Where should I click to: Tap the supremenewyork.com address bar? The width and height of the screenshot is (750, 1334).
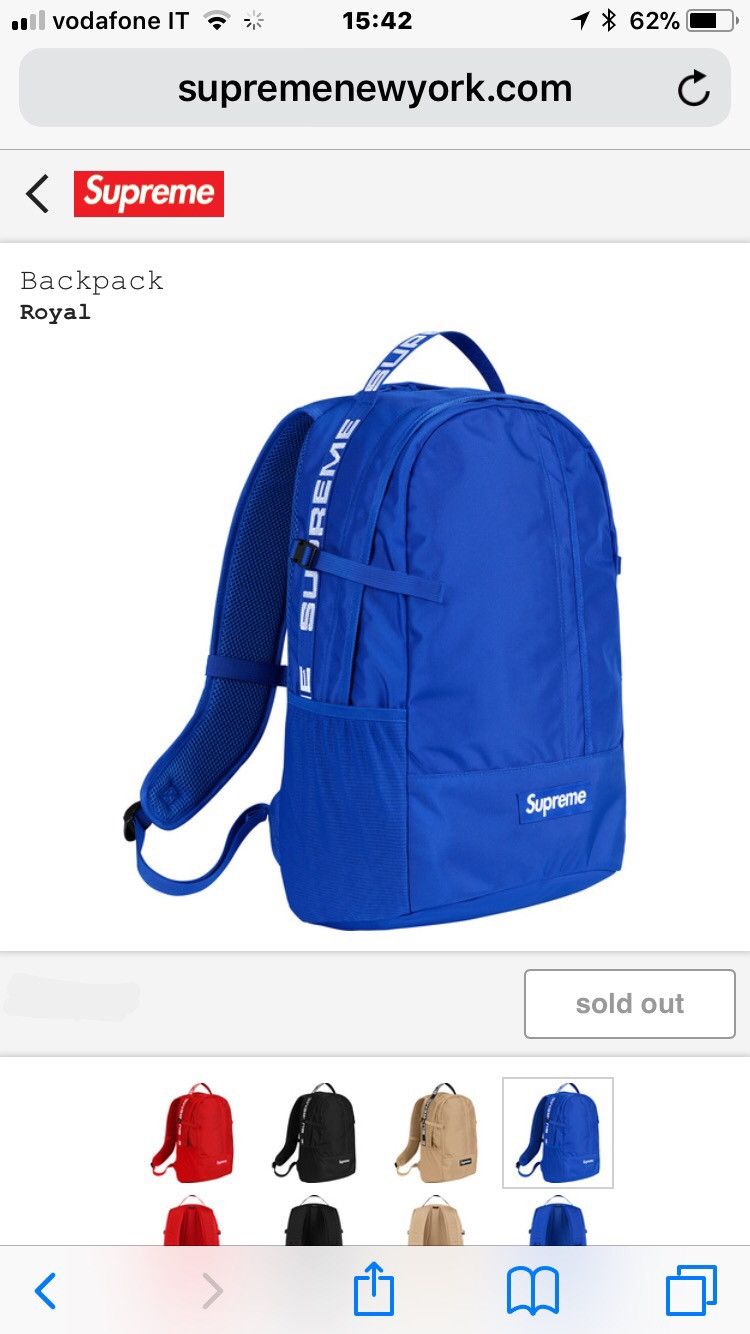[x=374, y=89]
